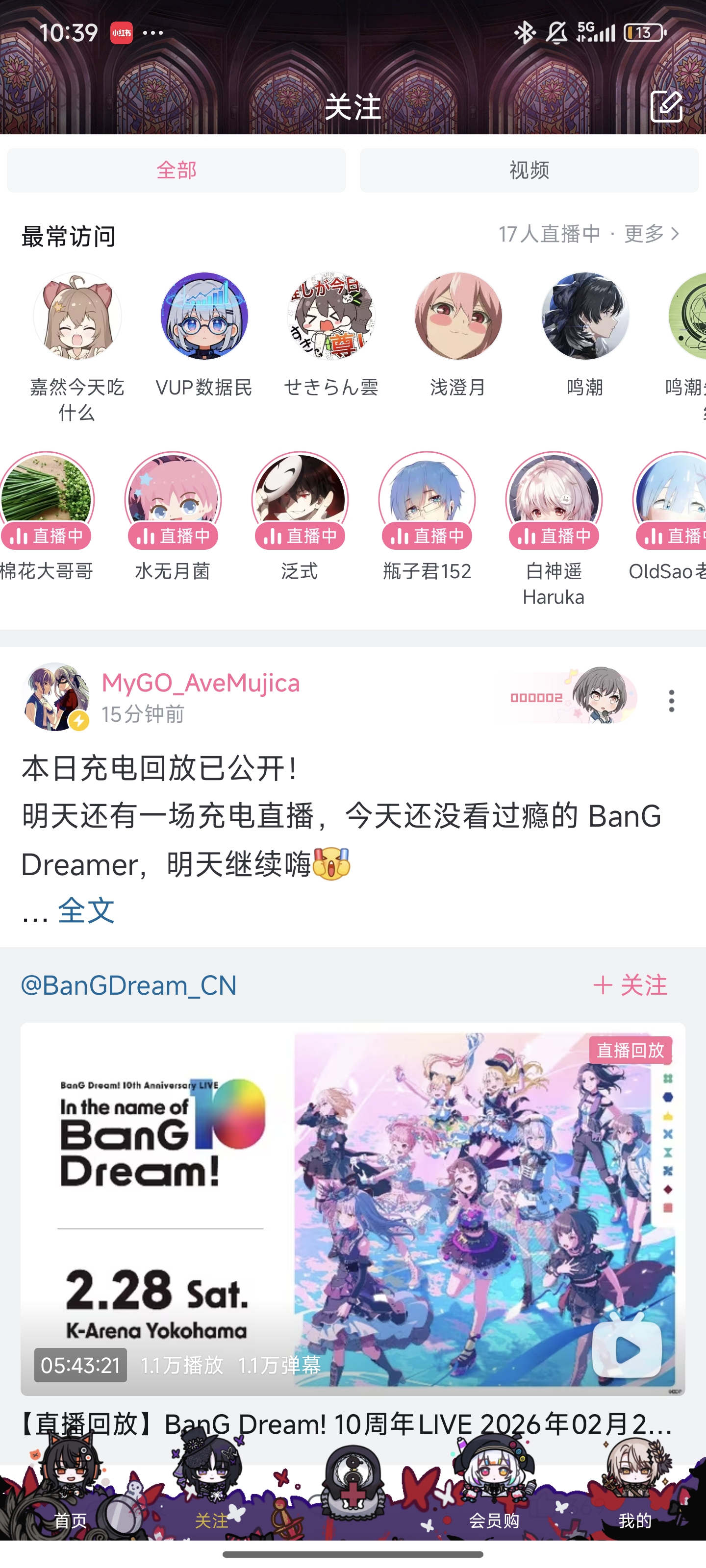This screenshot has width=706, height=1568.
Task: Open 白神遥Haruka's live stream
Action: tap(554, 500)
